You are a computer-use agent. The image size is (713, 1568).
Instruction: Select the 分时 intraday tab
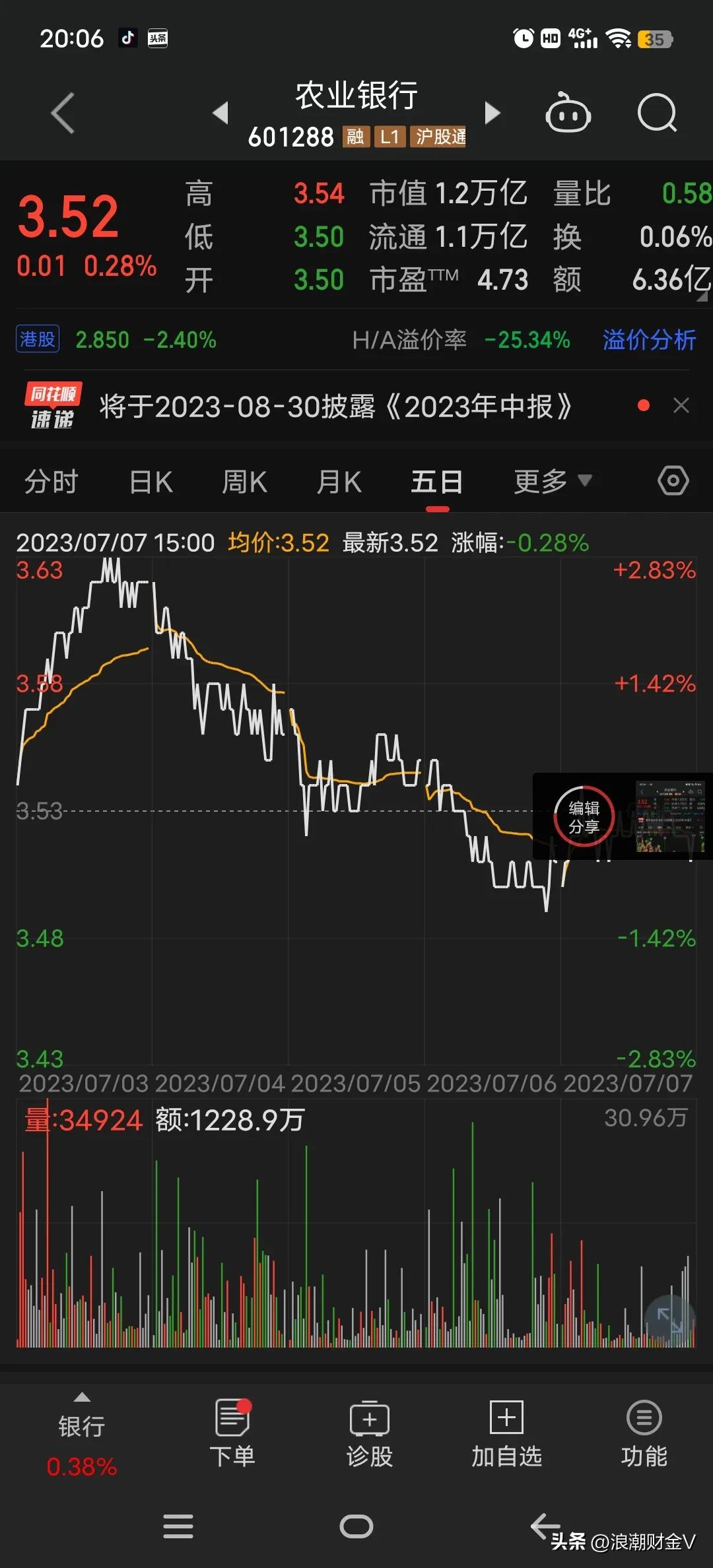pyautogui.click(x=52, y=481)
